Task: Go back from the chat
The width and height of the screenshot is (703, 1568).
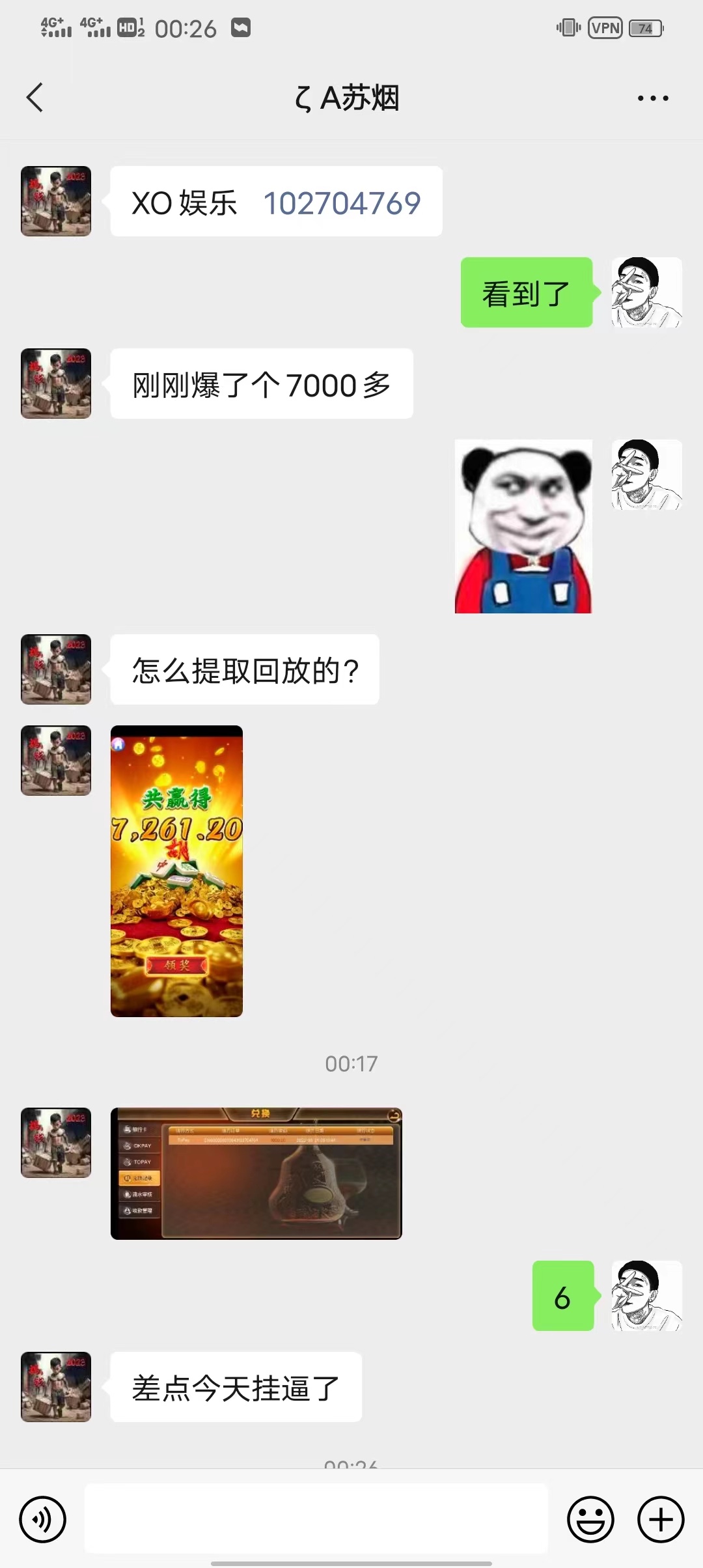Action: click(35, 98)
